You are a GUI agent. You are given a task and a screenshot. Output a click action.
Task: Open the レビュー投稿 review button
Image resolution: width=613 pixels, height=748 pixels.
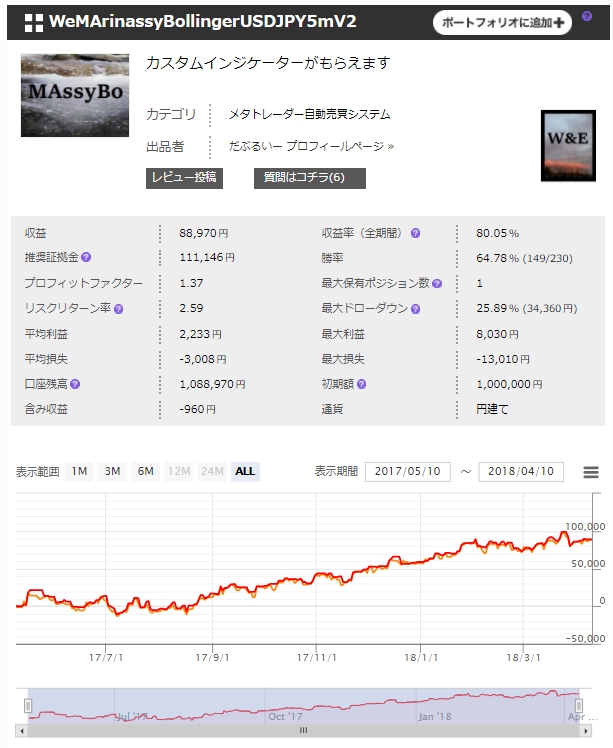point(183,177)
